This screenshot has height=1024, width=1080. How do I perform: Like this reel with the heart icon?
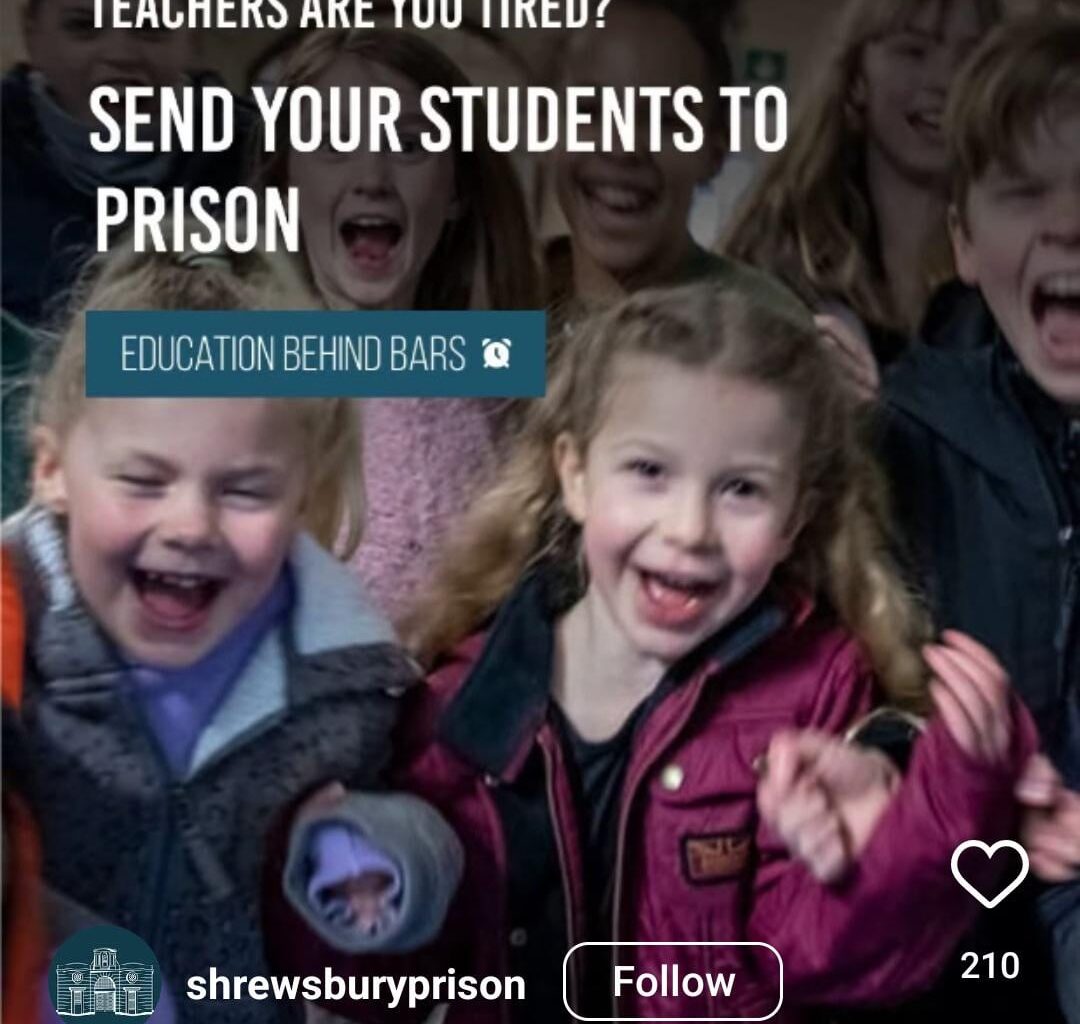click(x=989, y=873)
